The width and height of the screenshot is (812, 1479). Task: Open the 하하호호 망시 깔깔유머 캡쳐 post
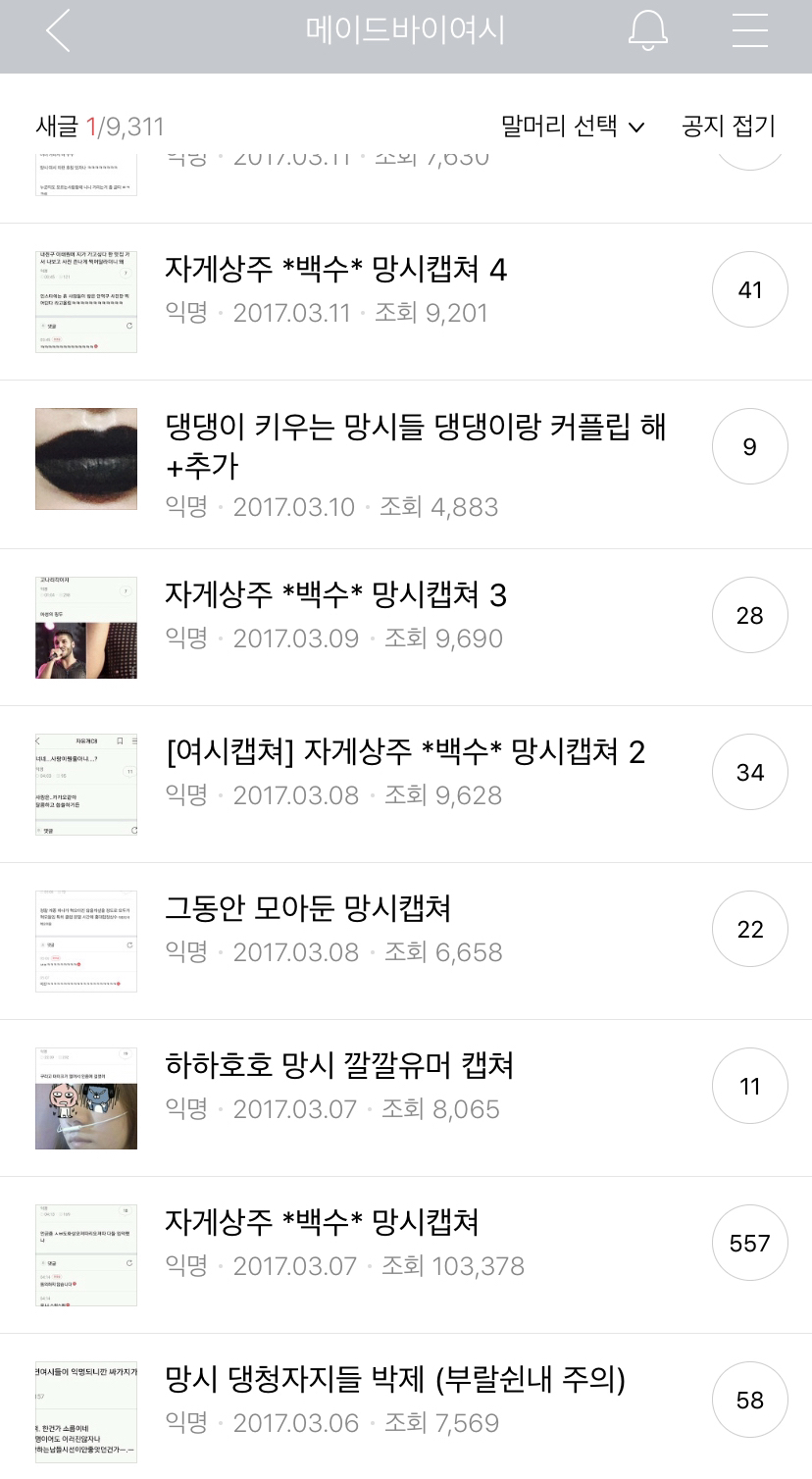(341, 1066)
